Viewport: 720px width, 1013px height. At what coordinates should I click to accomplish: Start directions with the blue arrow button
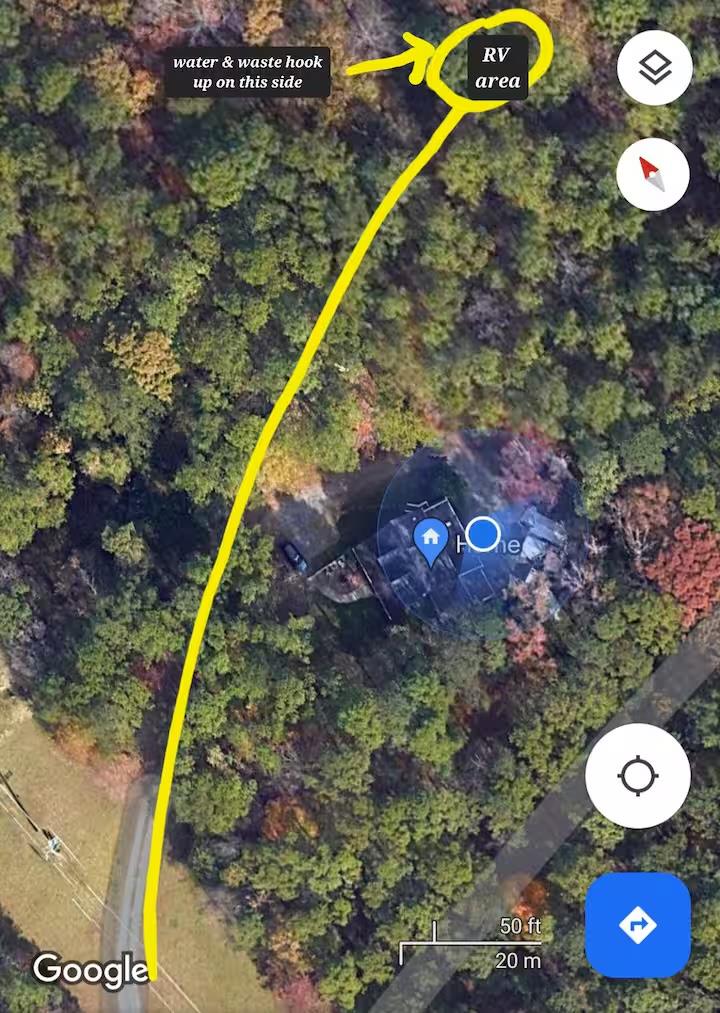[637, 925]
